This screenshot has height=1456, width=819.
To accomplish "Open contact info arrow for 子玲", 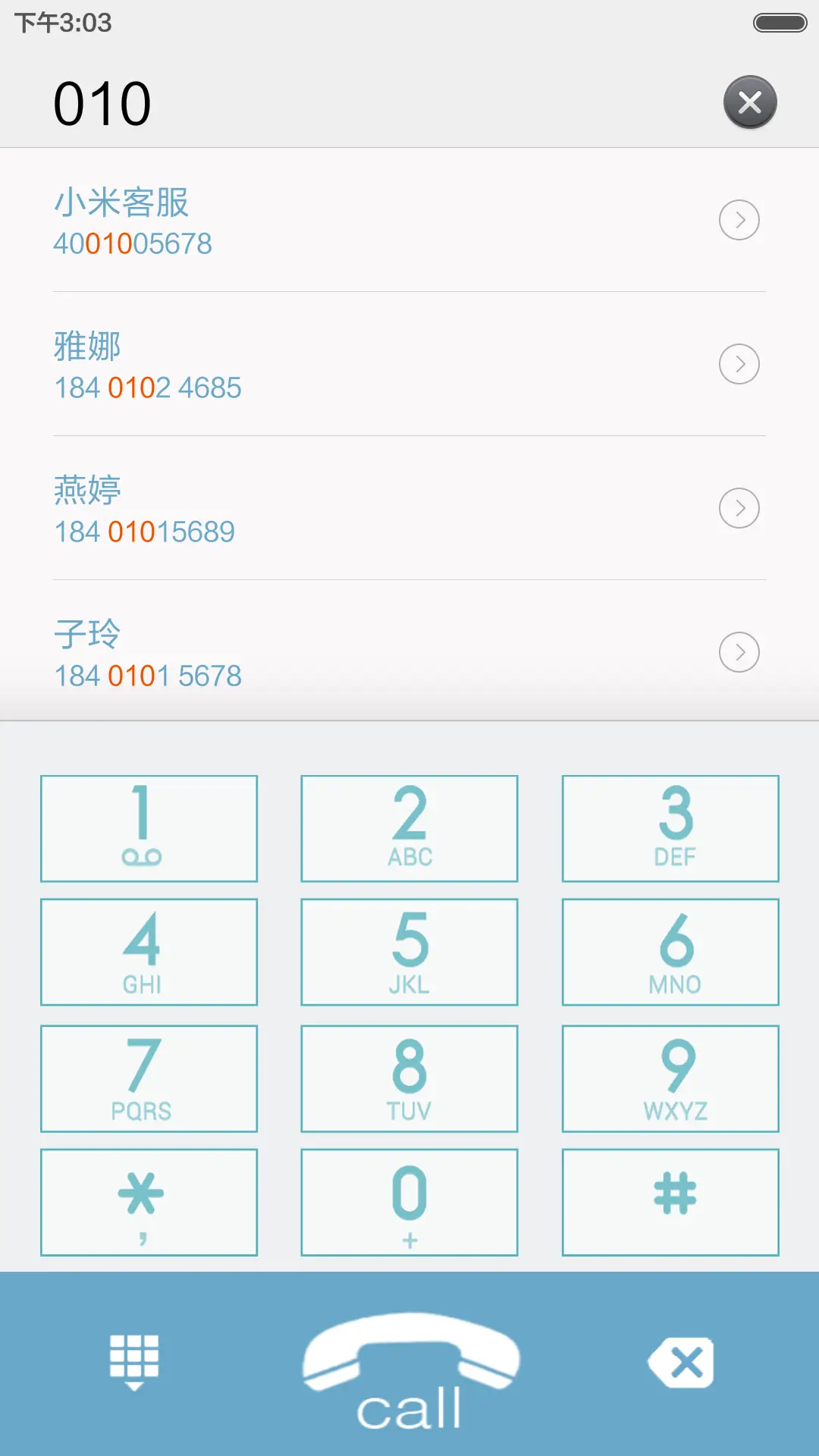I will (x=739, y=651).
